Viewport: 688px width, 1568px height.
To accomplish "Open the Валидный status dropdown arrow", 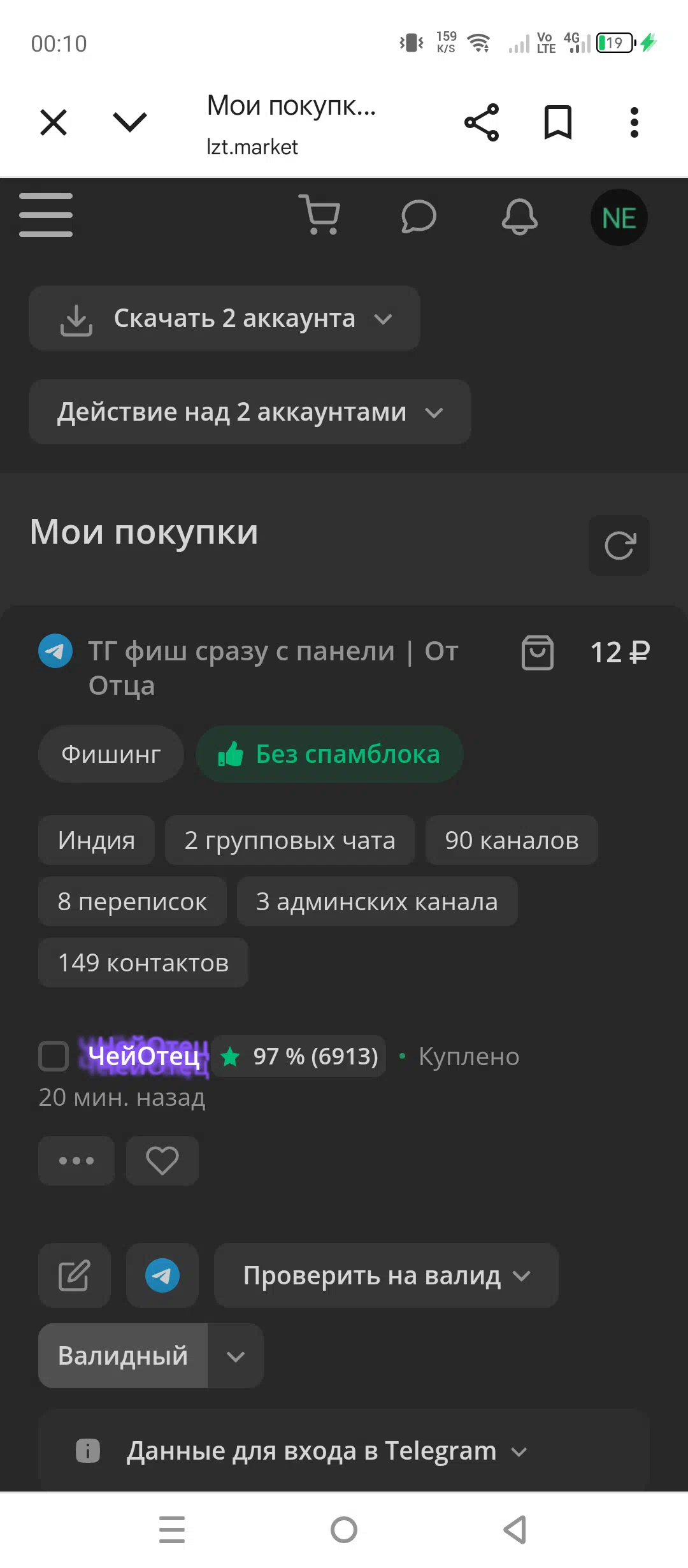I will (x=236, y=1356).
